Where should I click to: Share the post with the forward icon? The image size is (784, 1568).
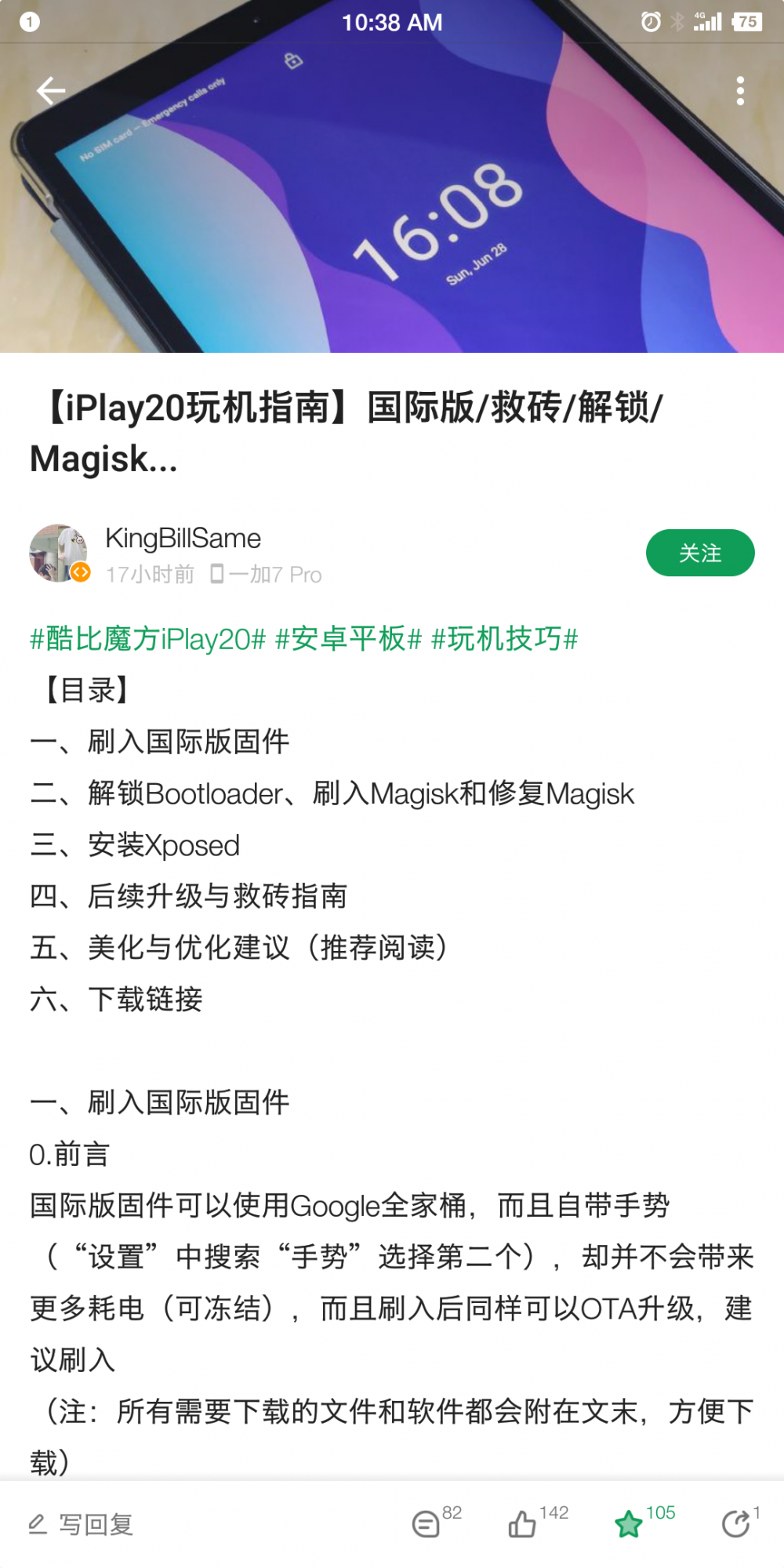click(735, 1524)
